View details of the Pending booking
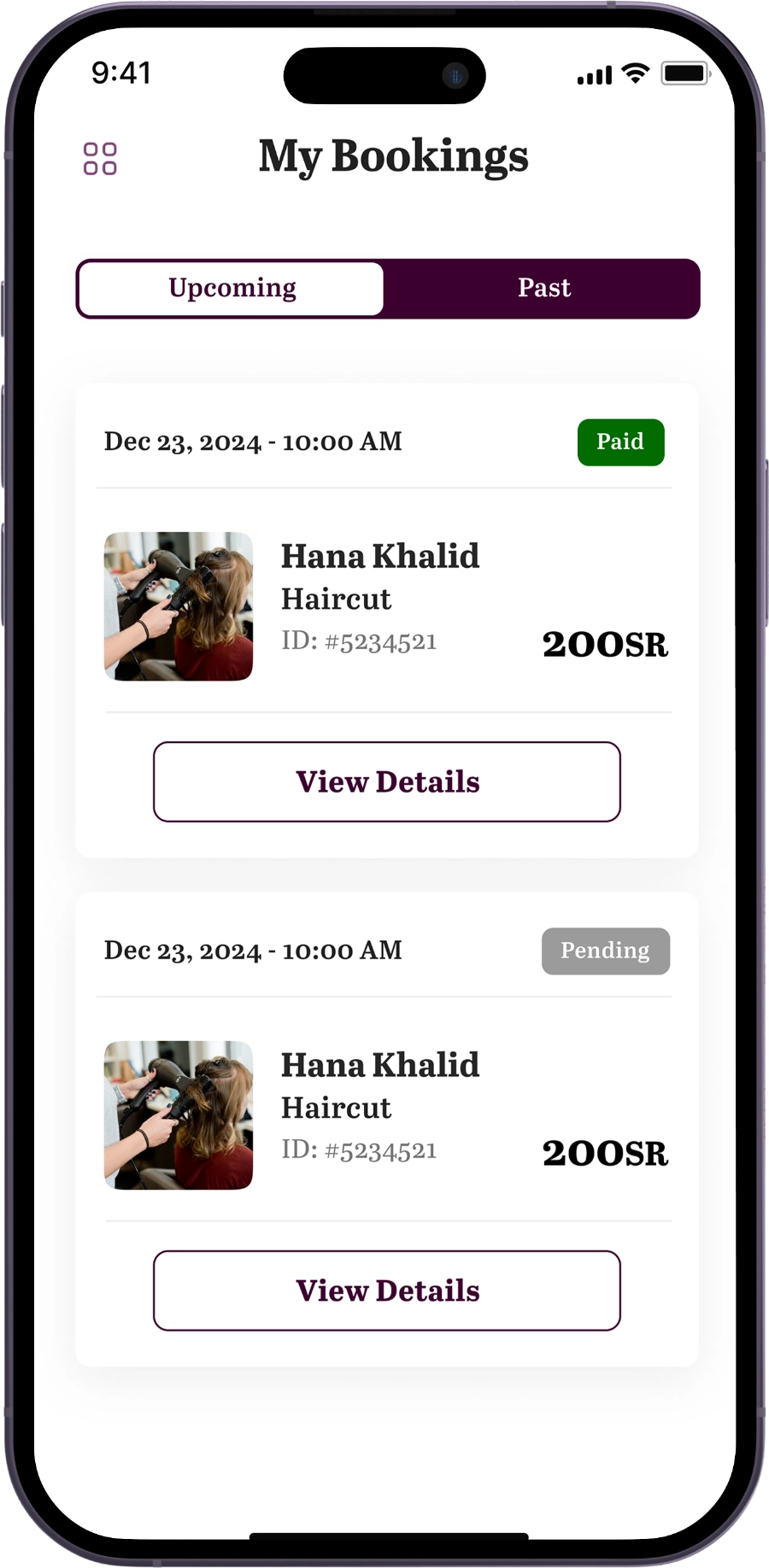Screen dimensions: 769x1568 coord(387,1290)
